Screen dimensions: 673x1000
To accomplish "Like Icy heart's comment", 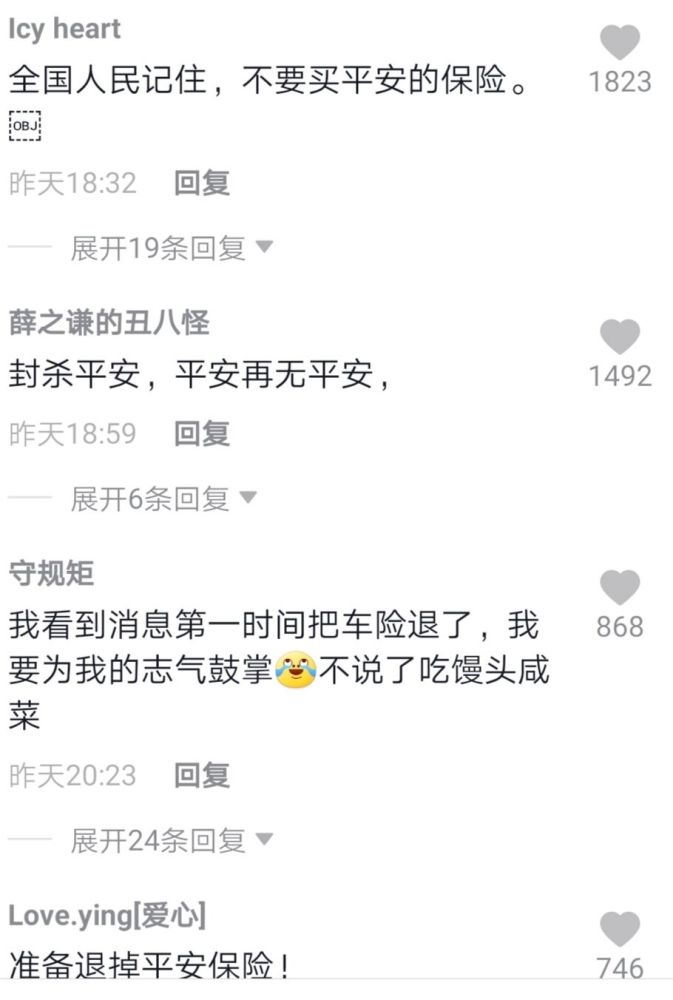I will click(x=619, y=43).
